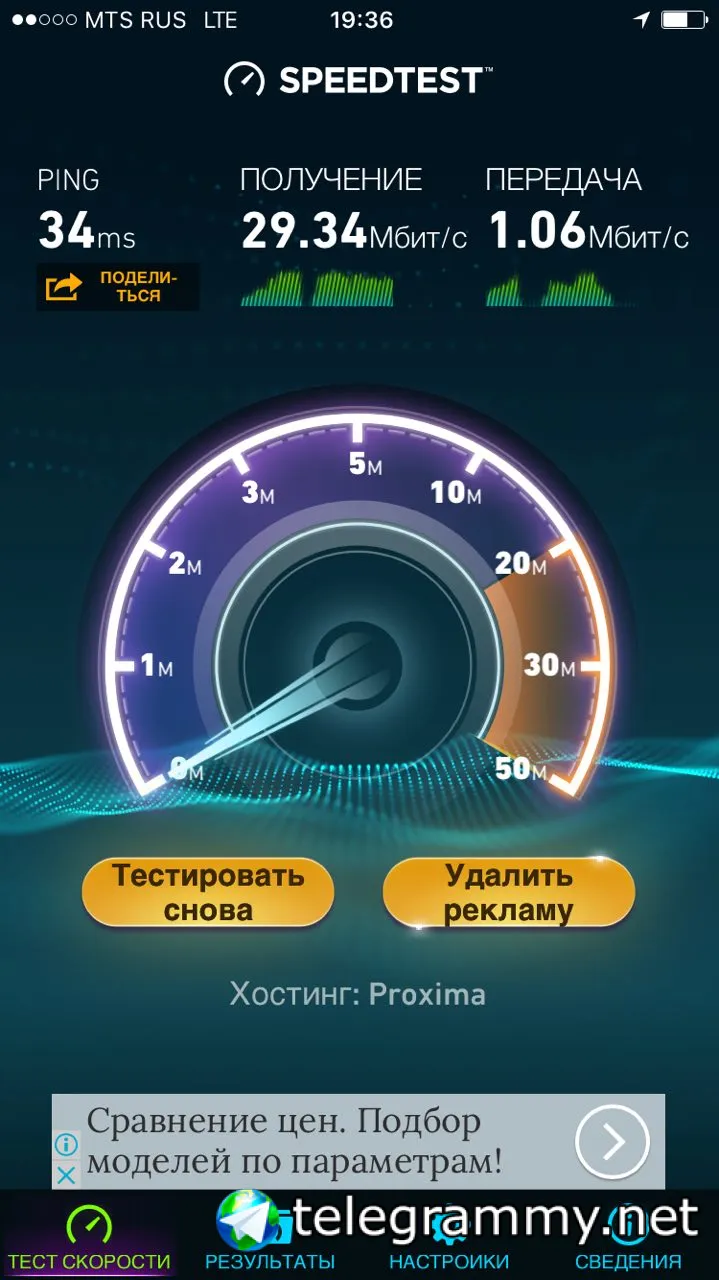Run the test again with Тестировать снова
719x1280 pixels.
pyautogui.click(x=208, y=892)
